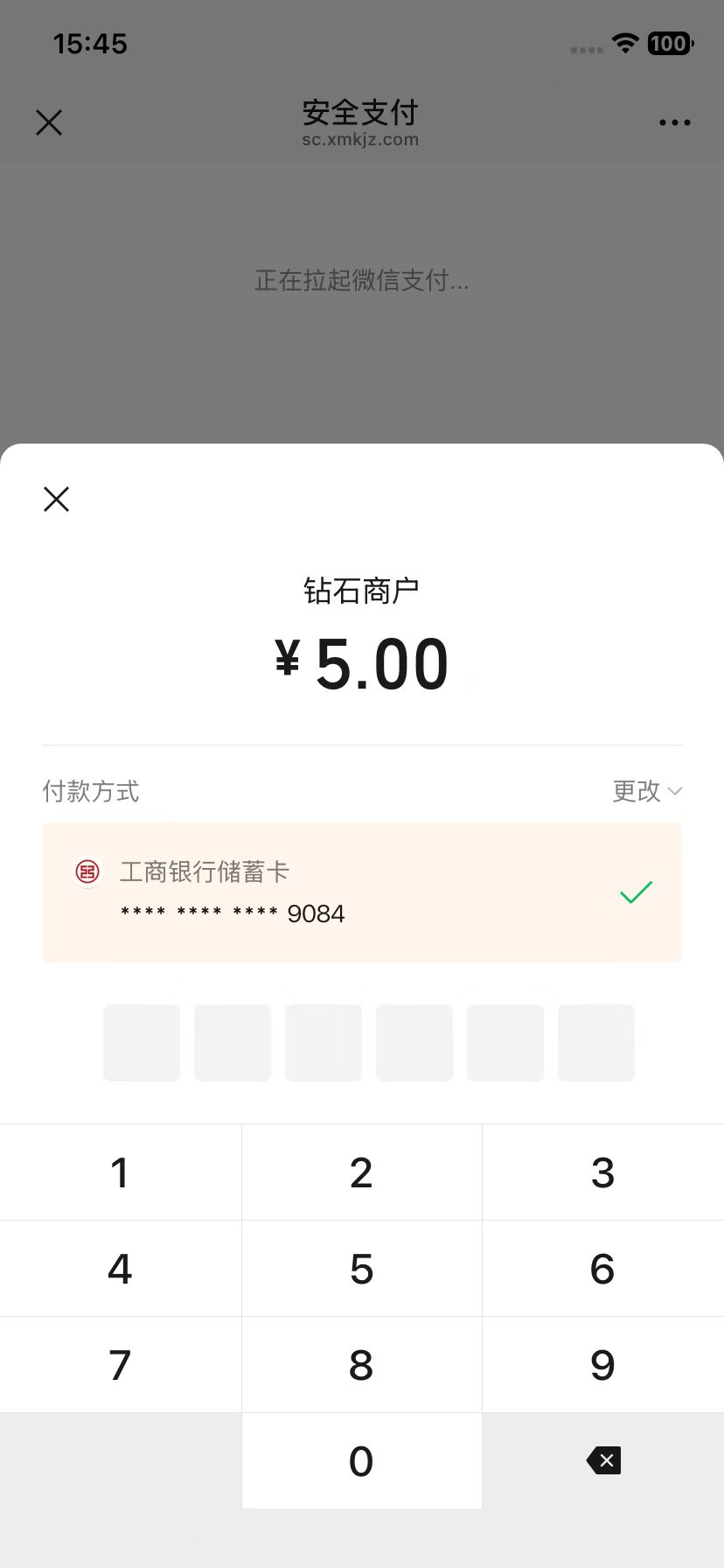Screen dimensions: 724x1568
Task: Tap the backspace key to delete
Action: (x=603, y=1460)
